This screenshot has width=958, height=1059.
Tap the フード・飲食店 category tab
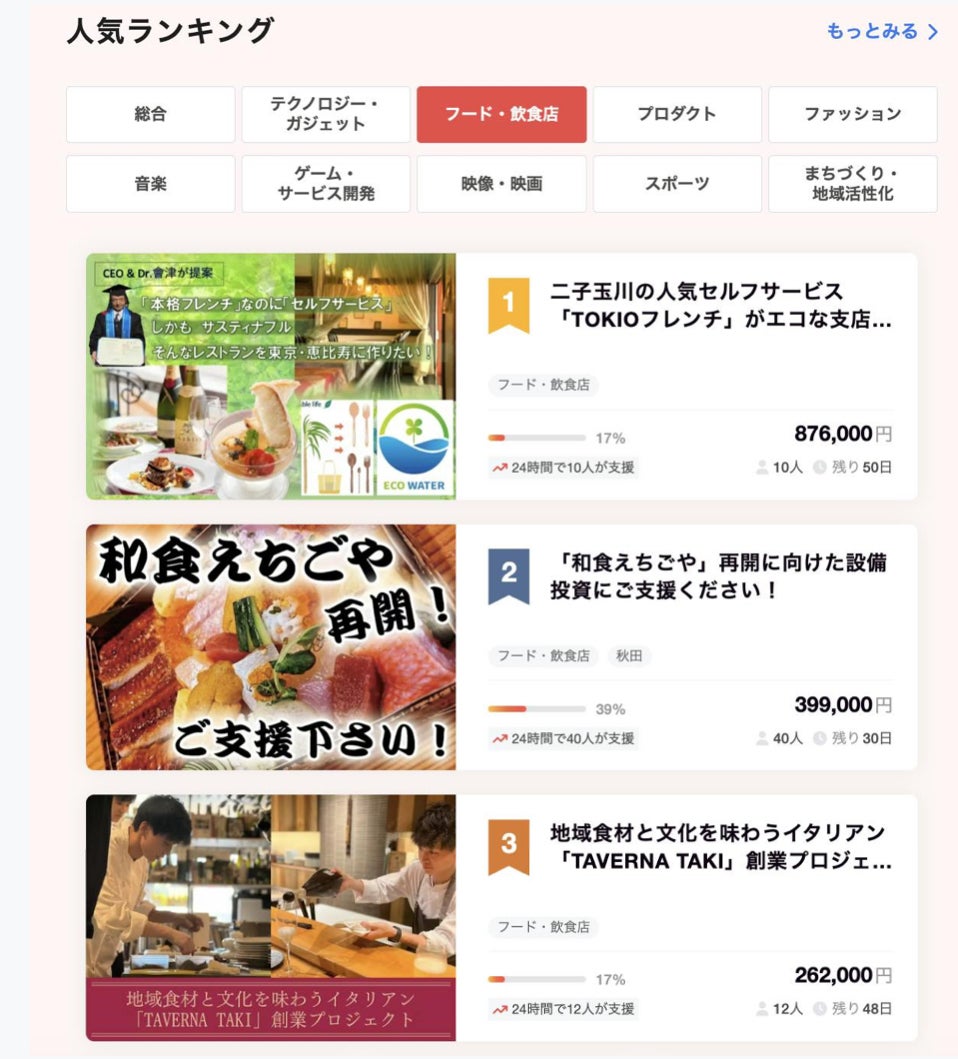point(501,114)
